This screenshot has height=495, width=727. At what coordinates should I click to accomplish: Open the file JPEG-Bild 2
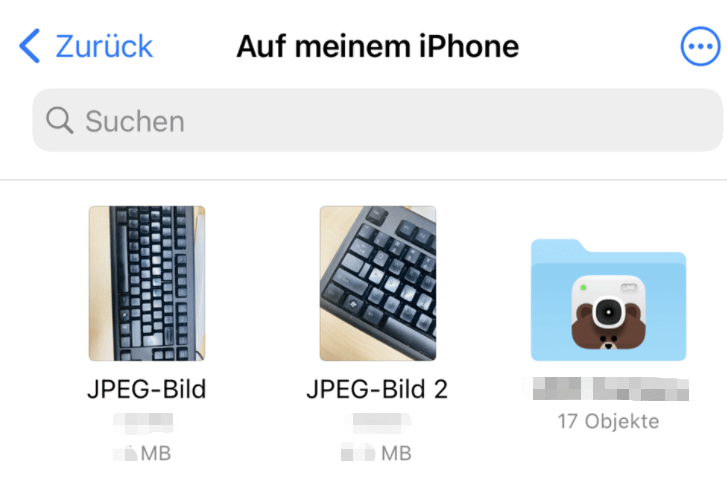coord(377,284)
